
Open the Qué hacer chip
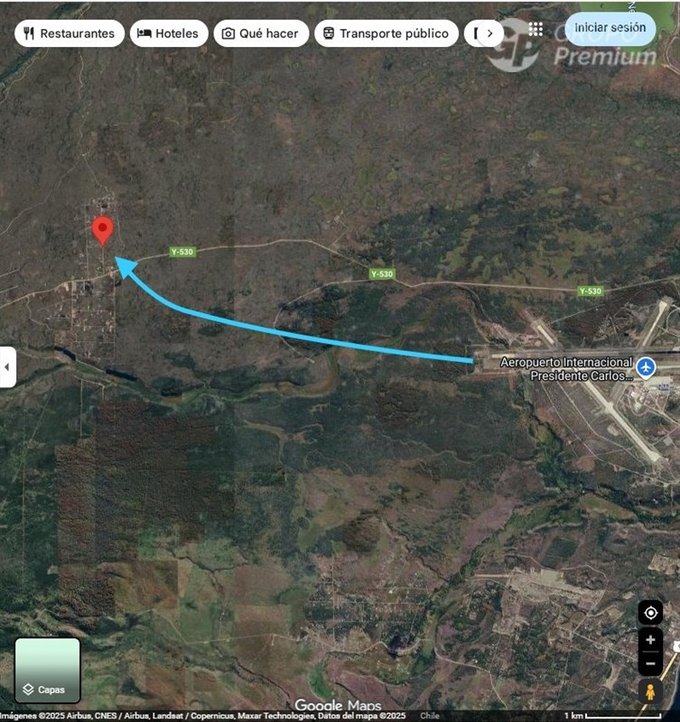click(x=260, y=33)
